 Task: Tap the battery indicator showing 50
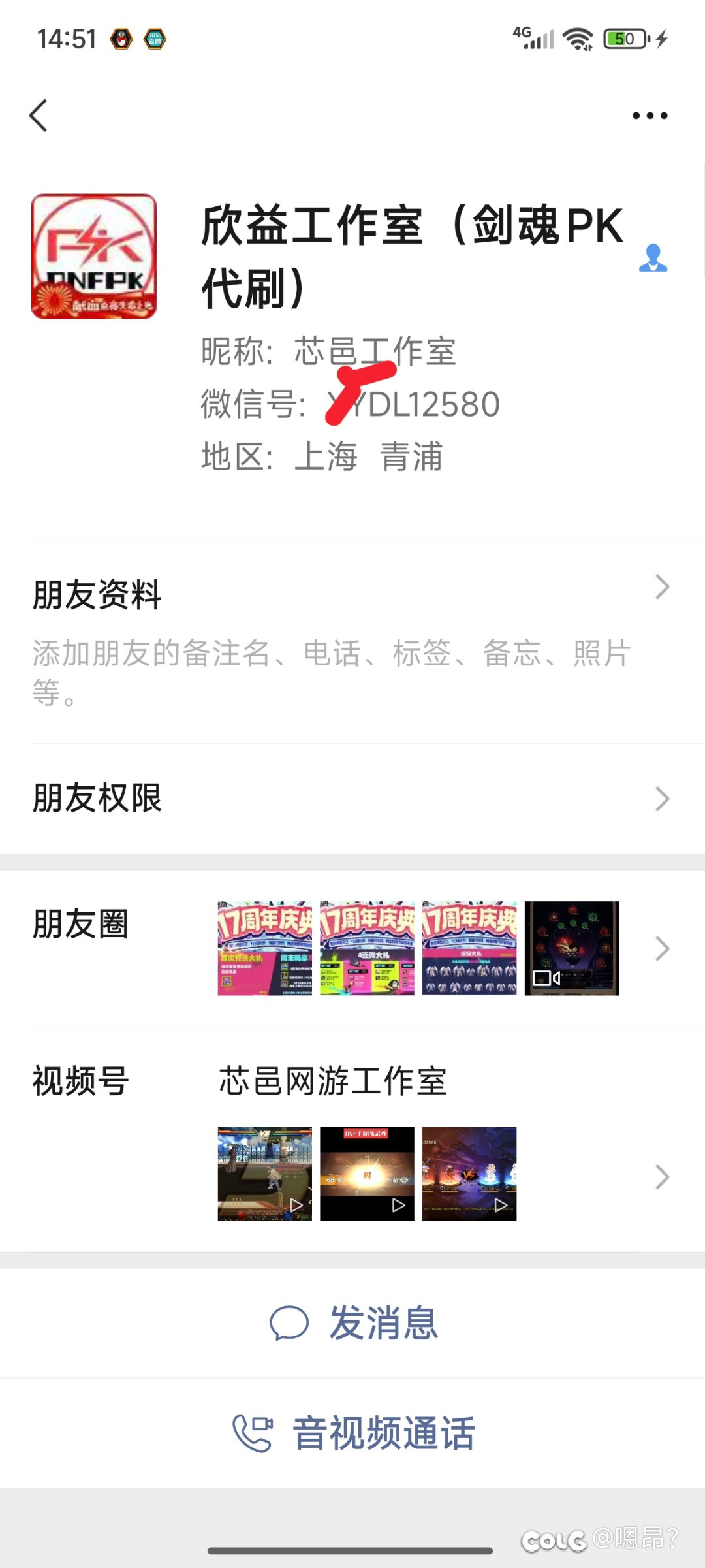coord(625,39)
